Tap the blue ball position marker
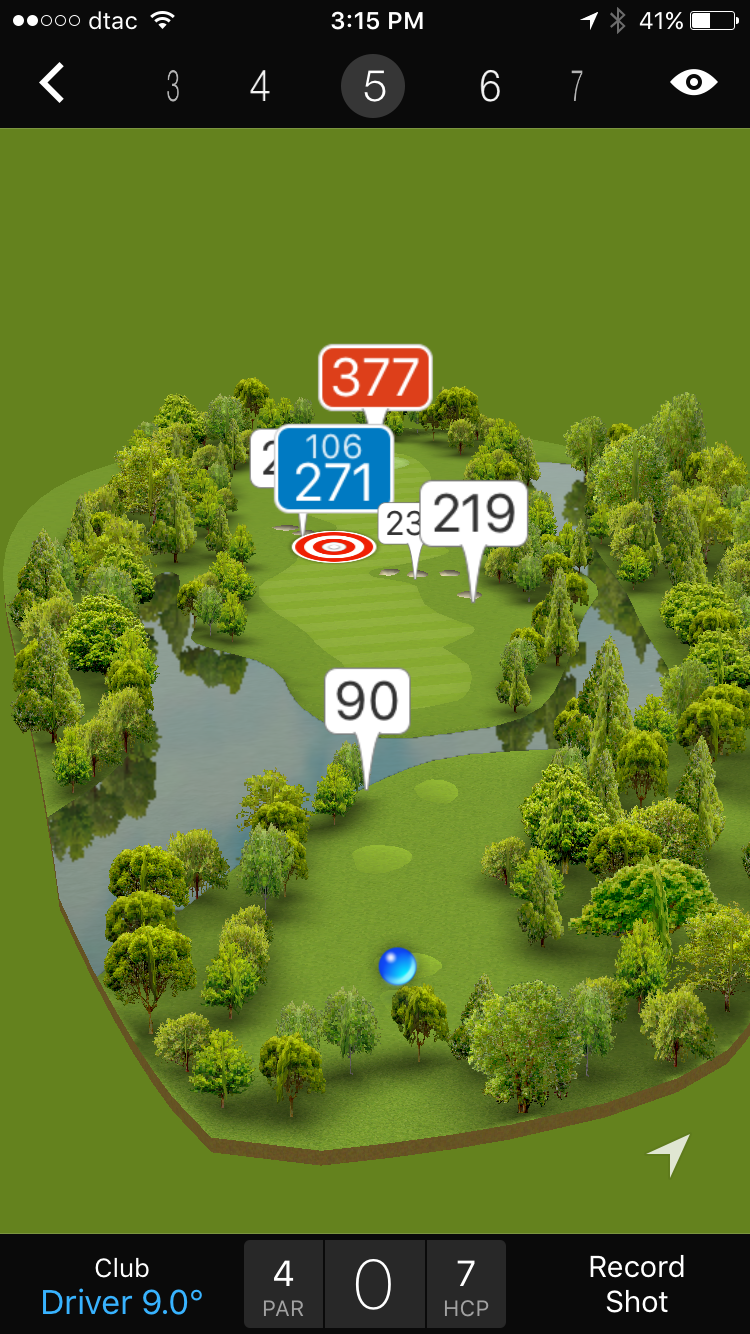 (x=397, y=966)
